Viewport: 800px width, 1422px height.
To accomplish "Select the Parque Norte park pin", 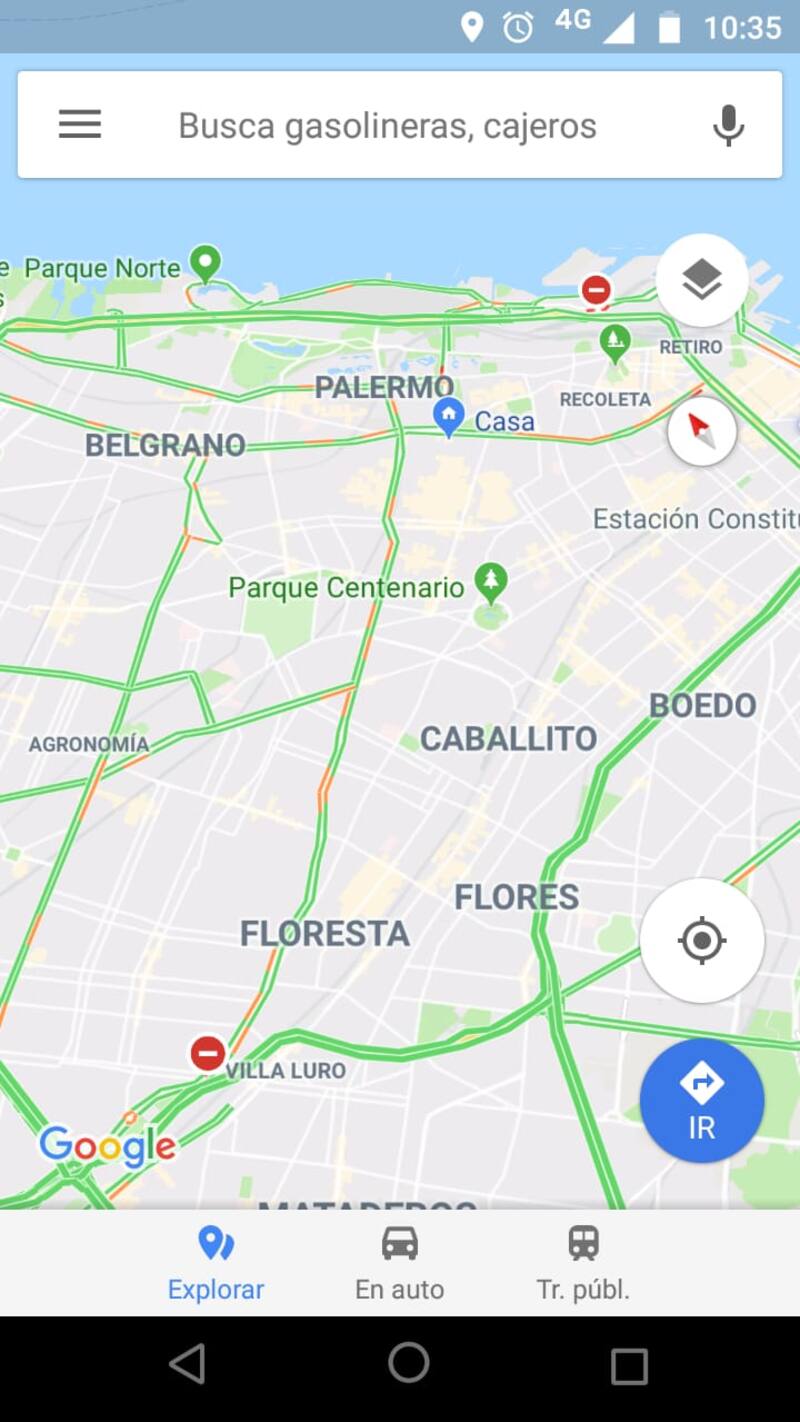I will click(x=205, y=264).
